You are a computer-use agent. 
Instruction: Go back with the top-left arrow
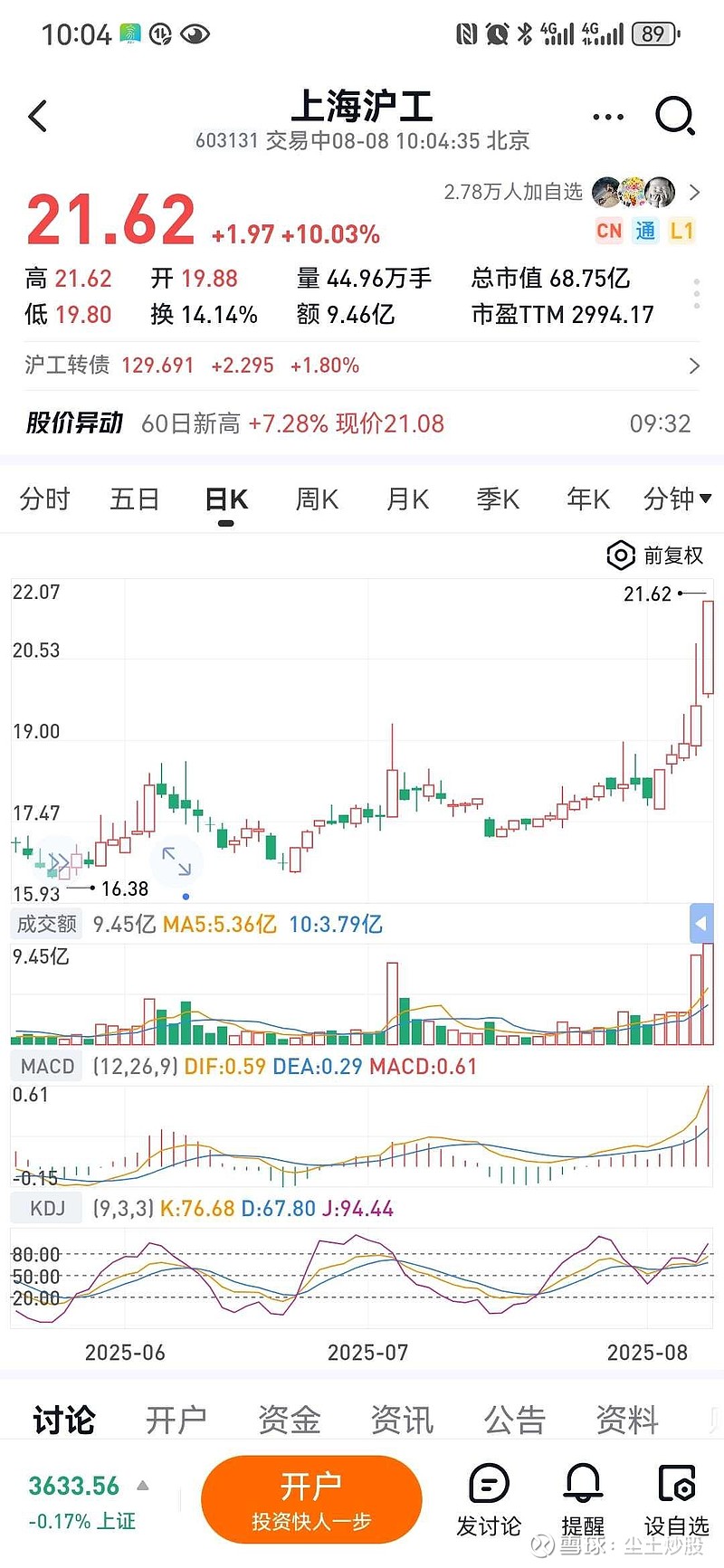(x=38, y=117)
